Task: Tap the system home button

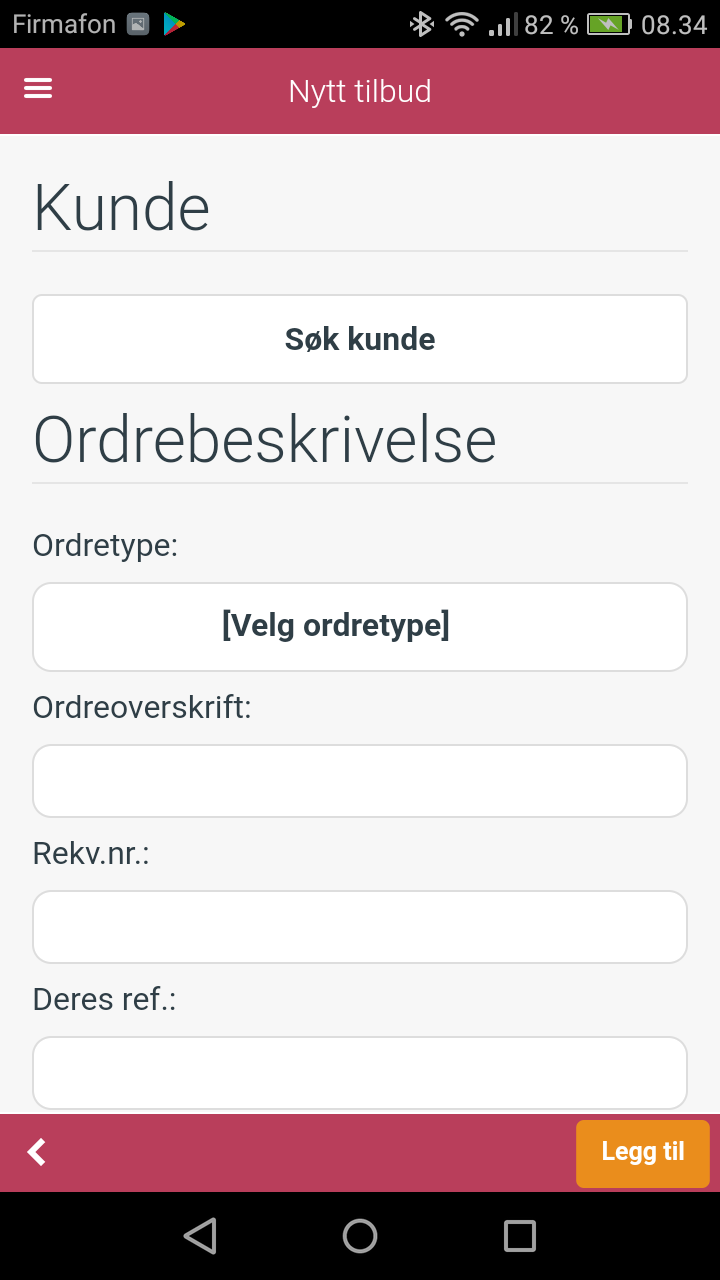Action: [360, 1236]
